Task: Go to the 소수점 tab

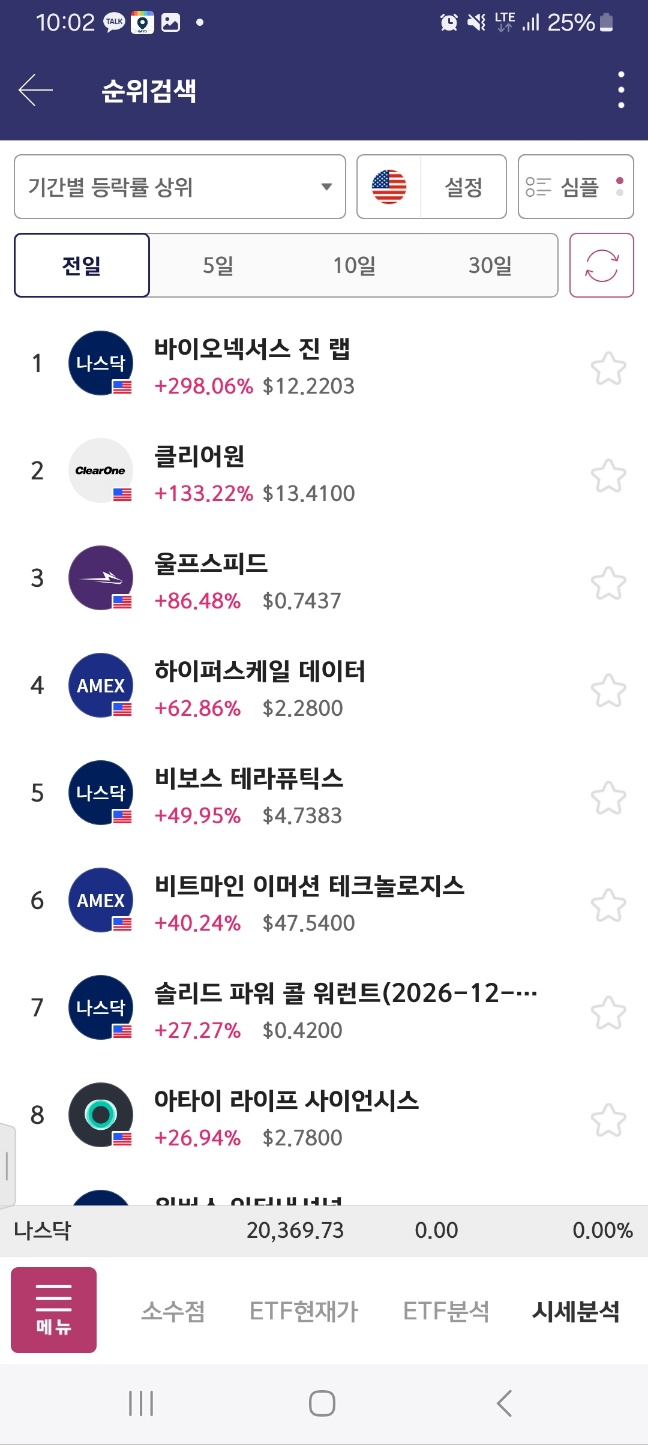Action: pyautogui.click(x=173, y=1311)
